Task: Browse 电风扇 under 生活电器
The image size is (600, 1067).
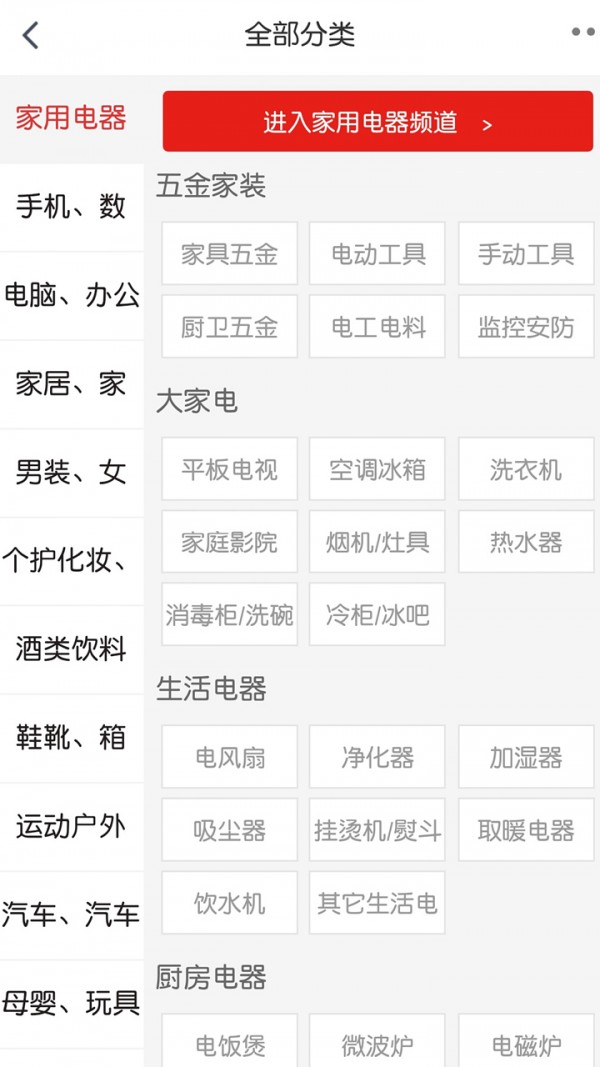Action: (229, 758)
